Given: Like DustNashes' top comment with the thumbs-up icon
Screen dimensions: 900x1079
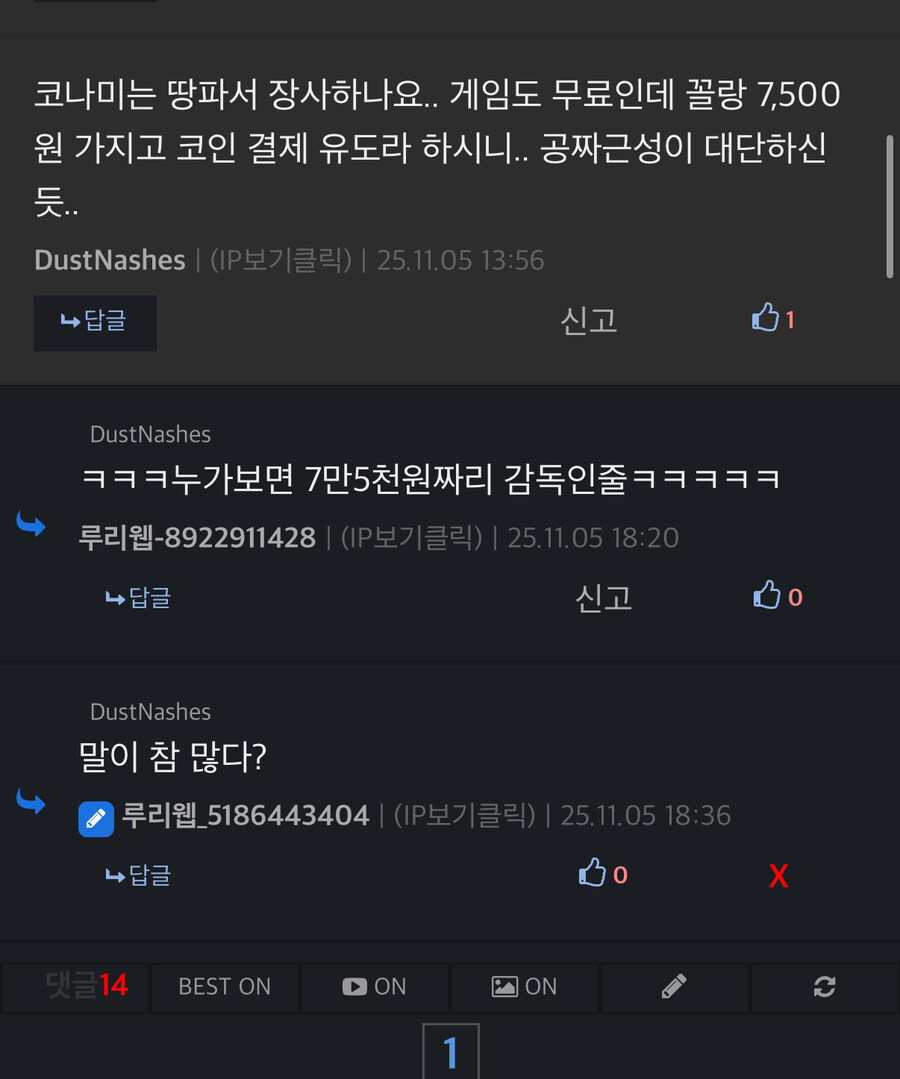Looking at the screenshot, I should point(768,317).
